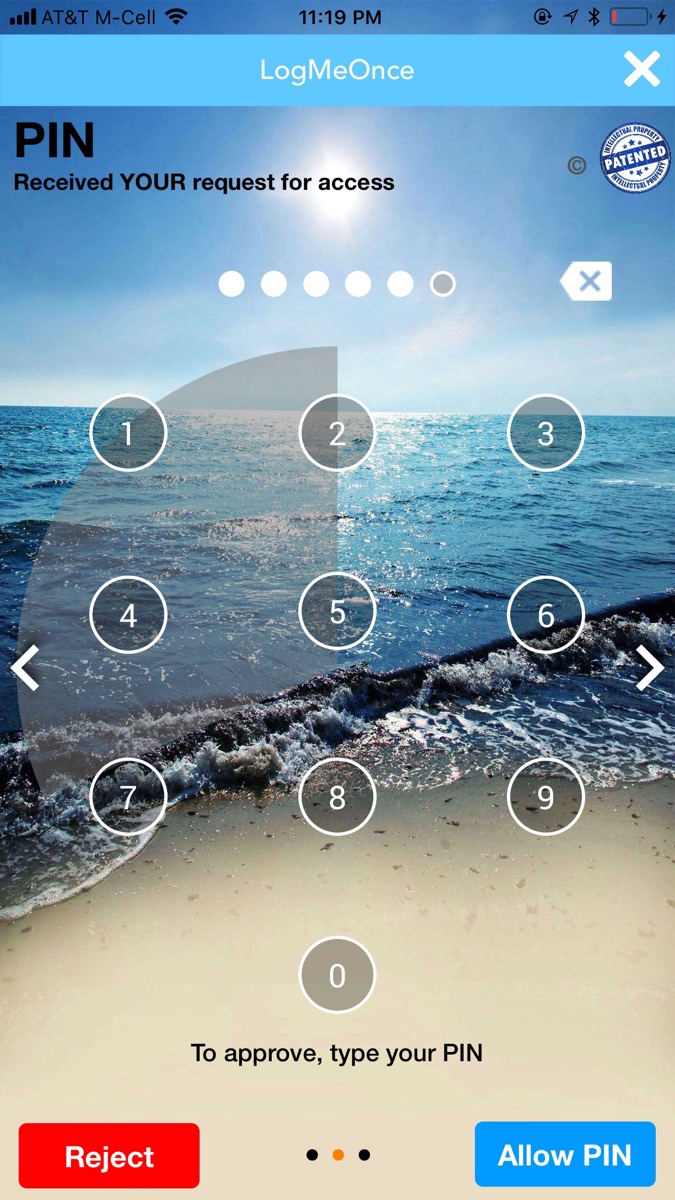675x1200 pixels.
Task: Select digit 3 on the PIN pad
Action: (x=546, y=433)
